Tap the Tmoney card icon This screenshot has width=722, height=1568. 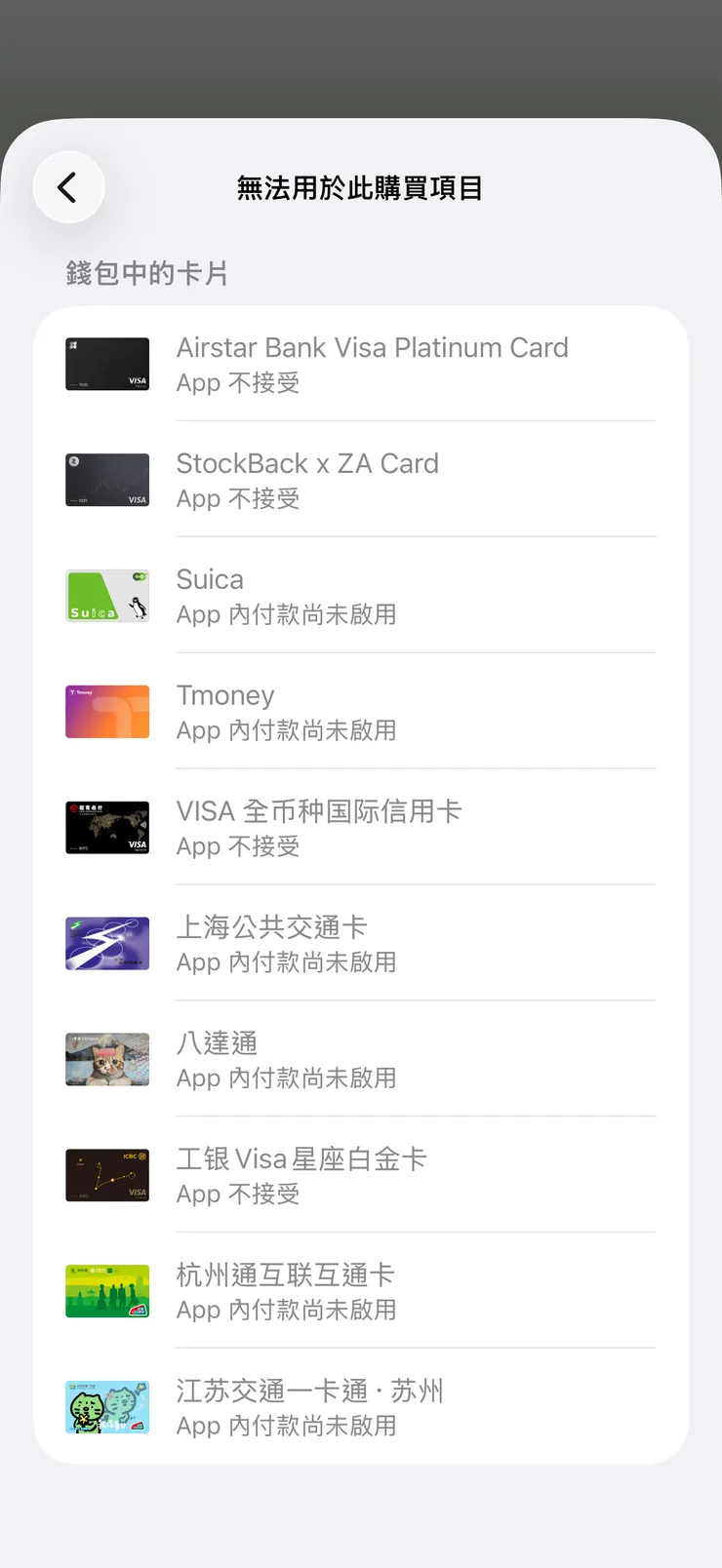point(107,712)
